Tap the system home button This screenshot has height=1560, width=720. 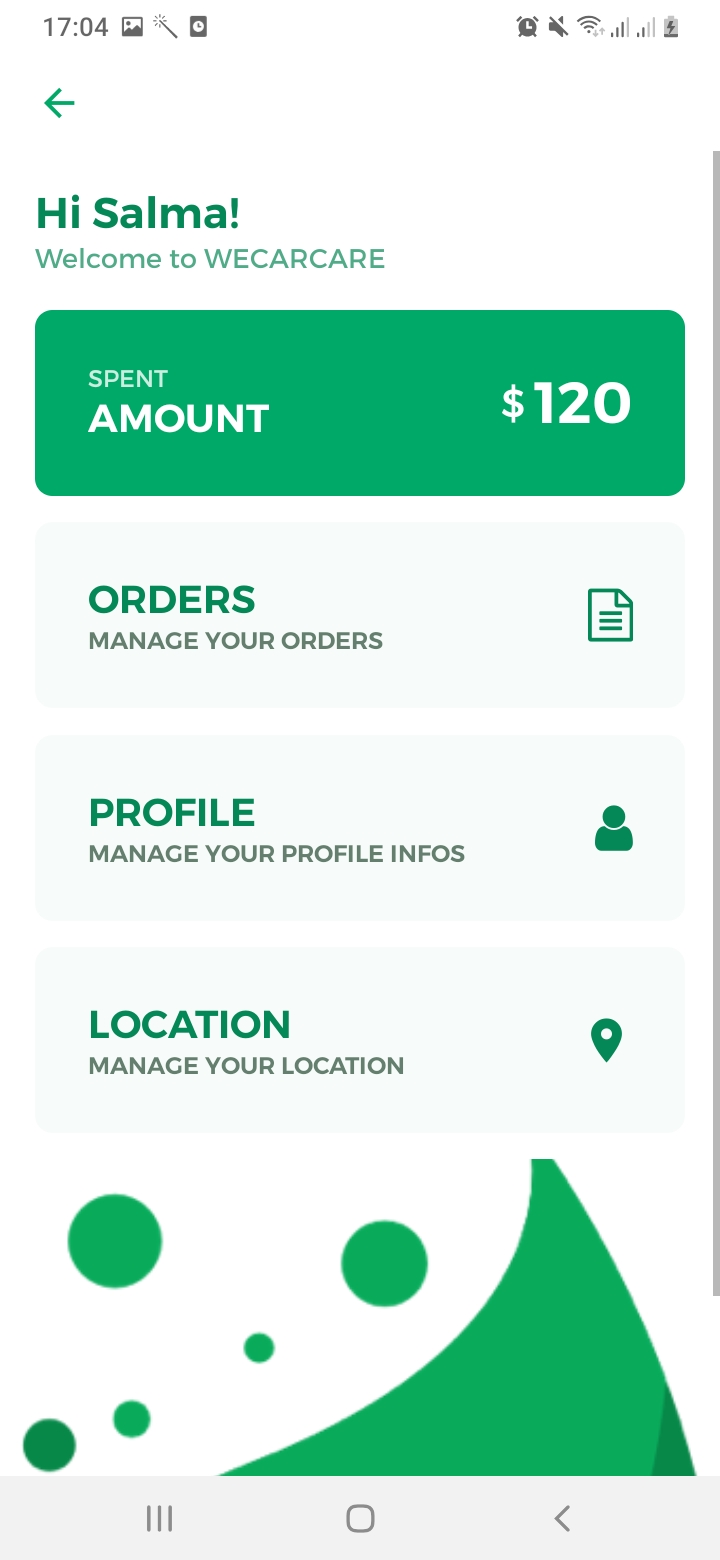[x=360, y=1519]
